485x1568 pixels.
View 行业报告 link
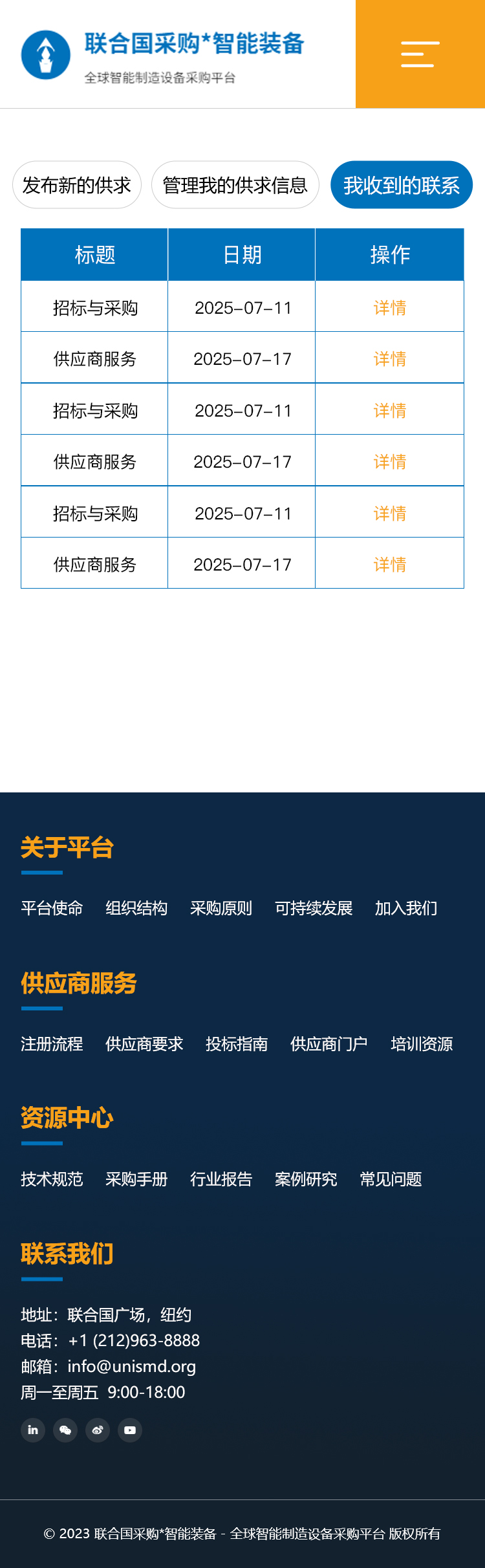221,1179
